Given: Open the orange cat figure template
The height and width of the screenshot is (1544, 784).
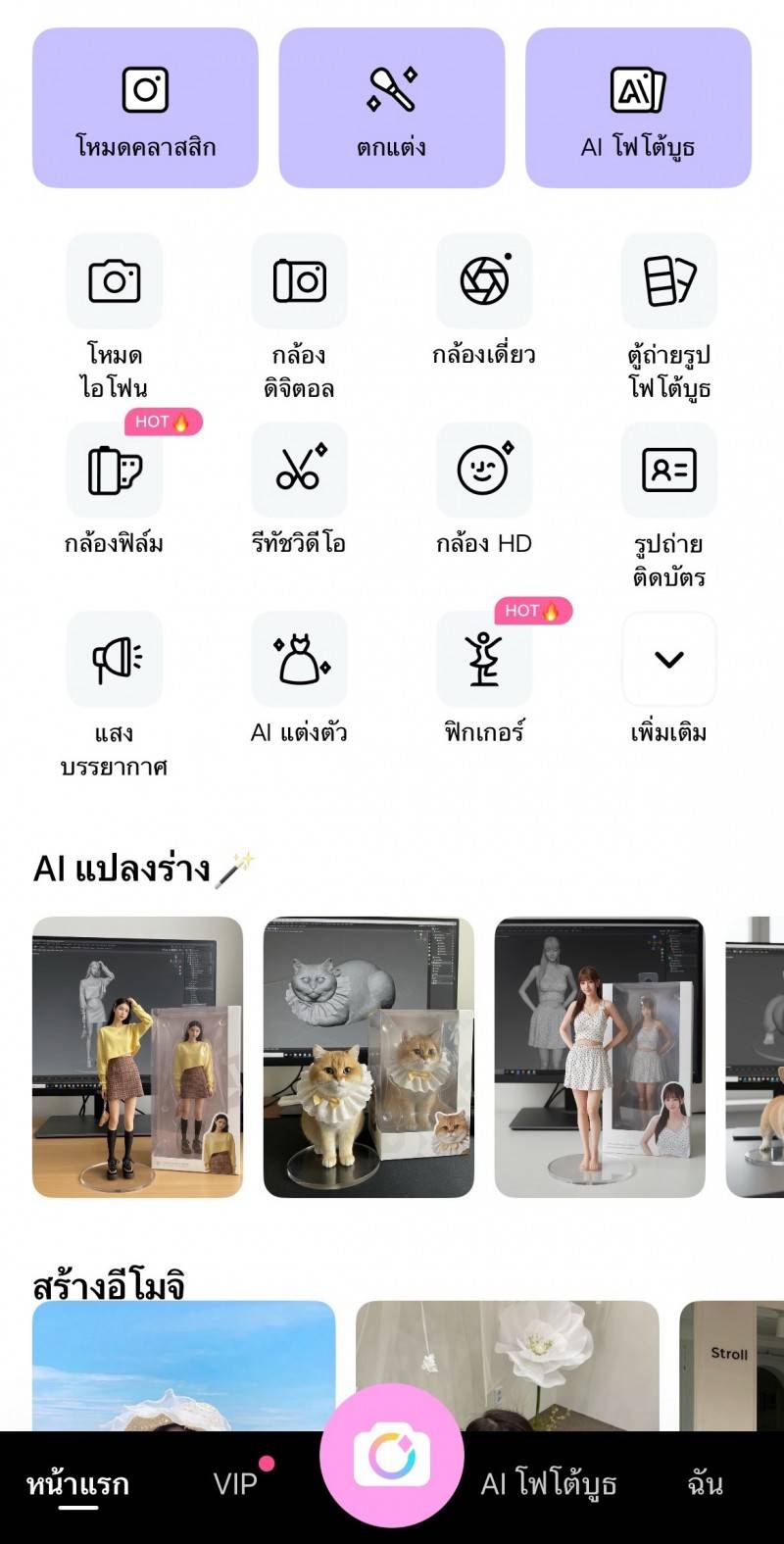Looking at the screenshot, I should (x=368, y=1057).
